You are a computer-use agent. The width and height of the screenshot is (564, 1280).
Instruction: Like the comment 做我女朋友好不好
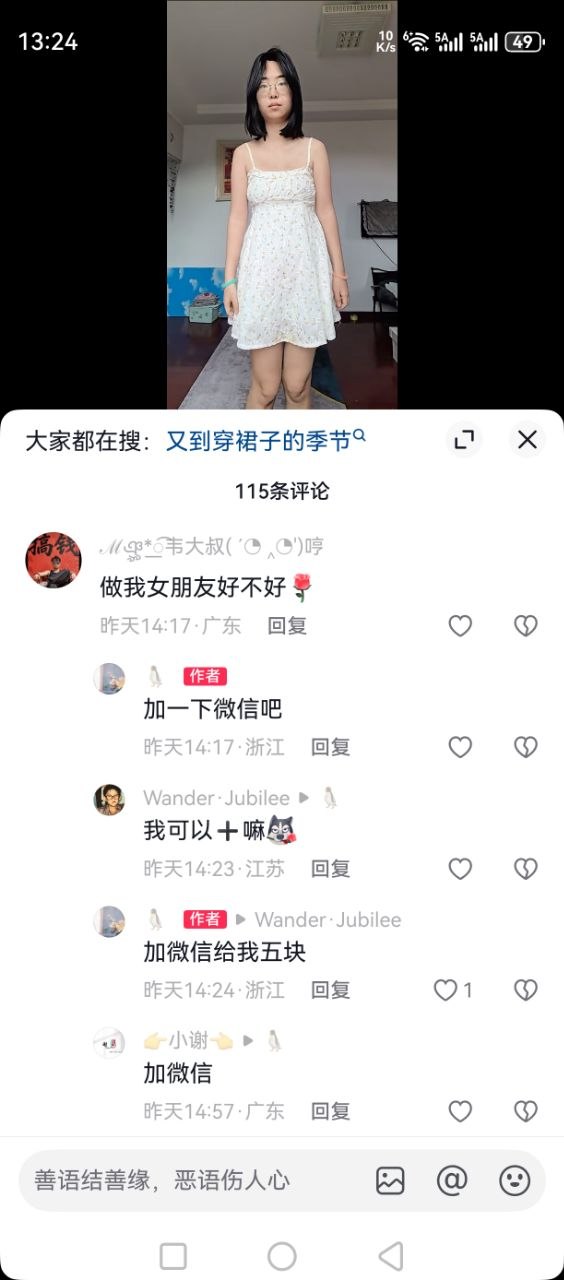click(x=460, y=626)
